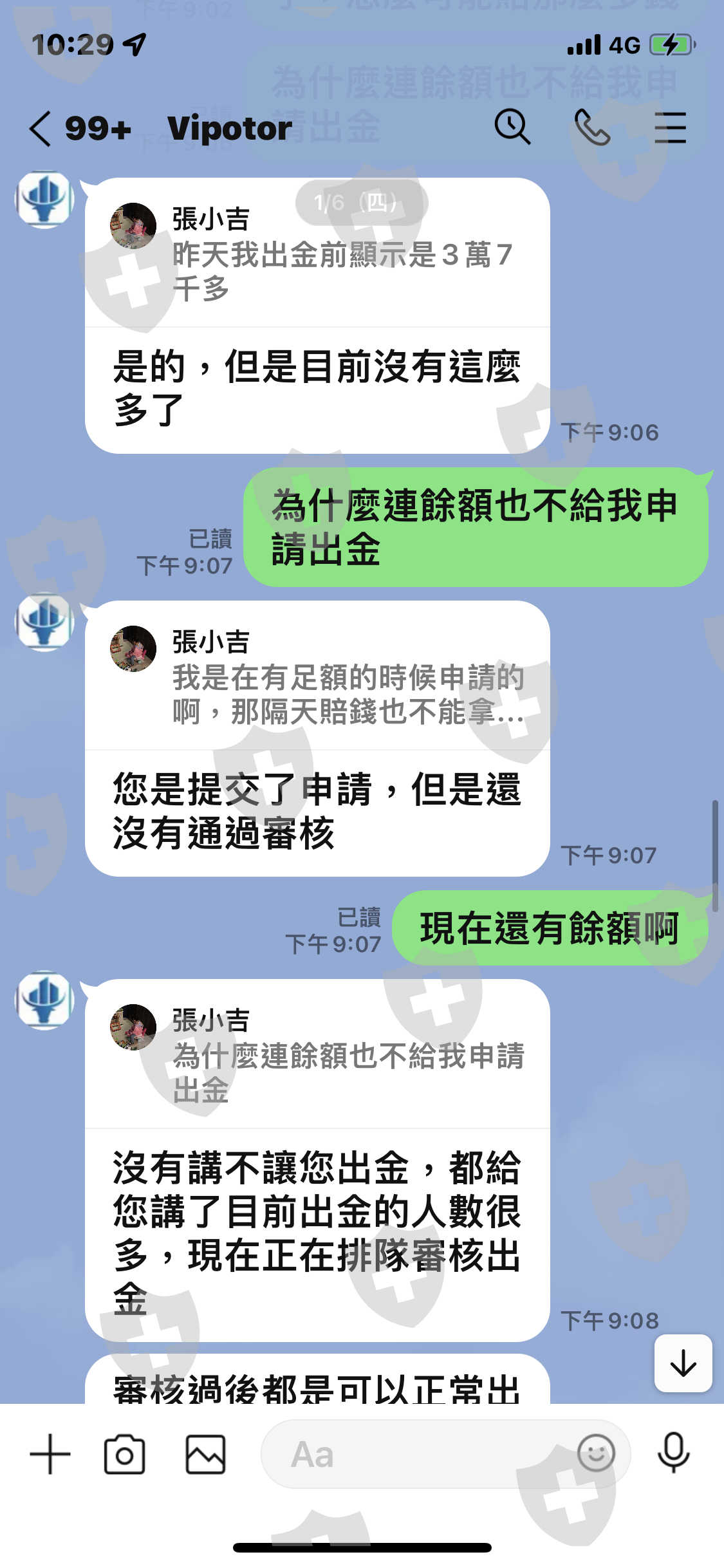Go back to the chat list
This screenshot has height=1568, width=724.
[40, 128]
